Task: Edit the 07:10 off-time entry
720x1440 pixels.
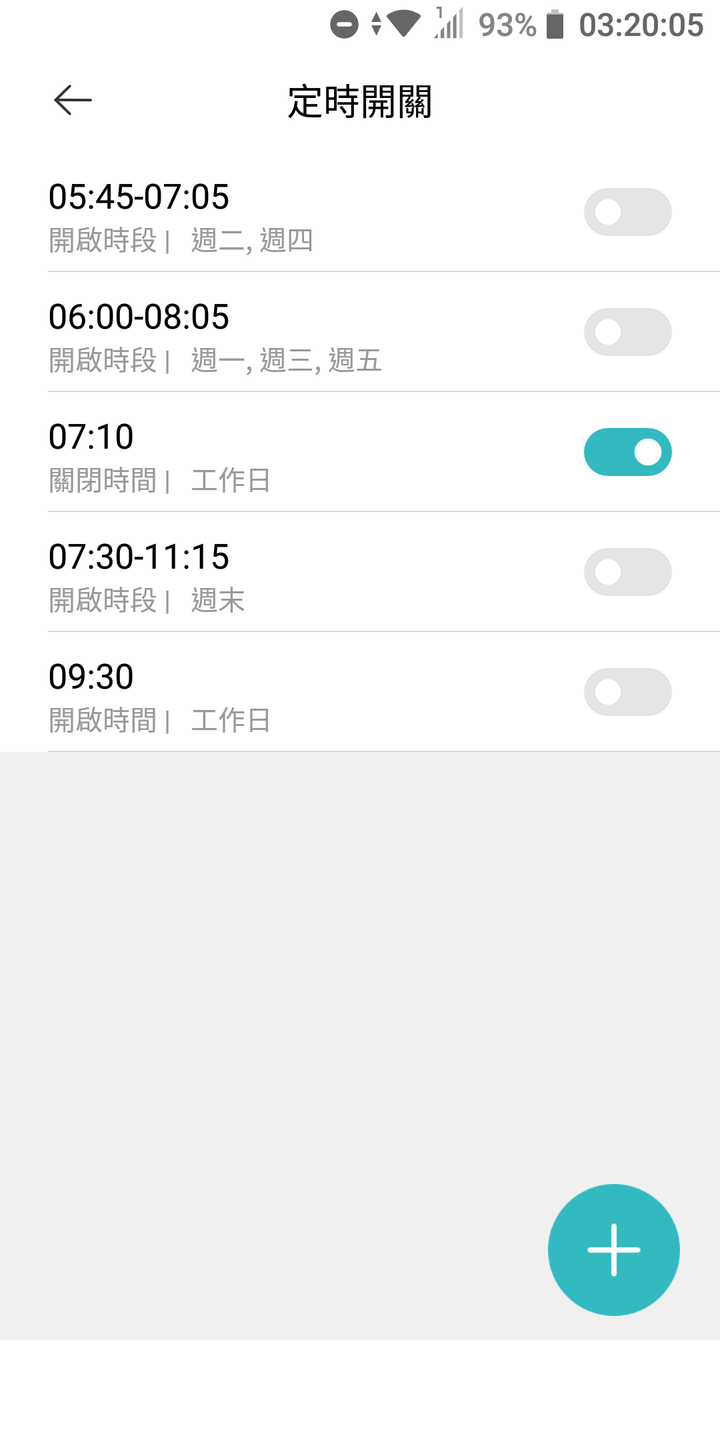Action: pos(300,452)
